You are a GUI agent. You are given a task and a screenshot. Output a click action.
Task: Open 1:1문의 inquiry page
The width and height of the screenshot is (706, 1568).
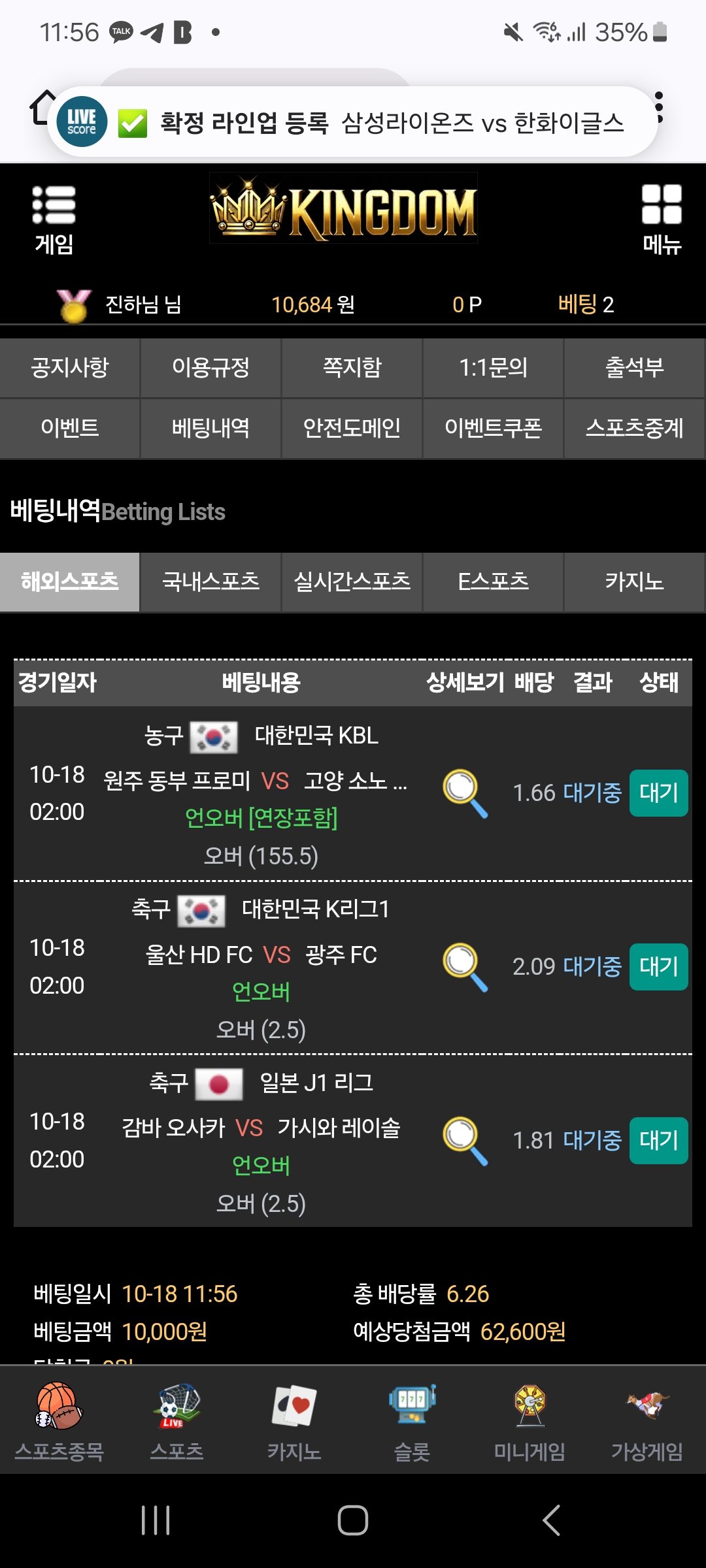[493, 367]
